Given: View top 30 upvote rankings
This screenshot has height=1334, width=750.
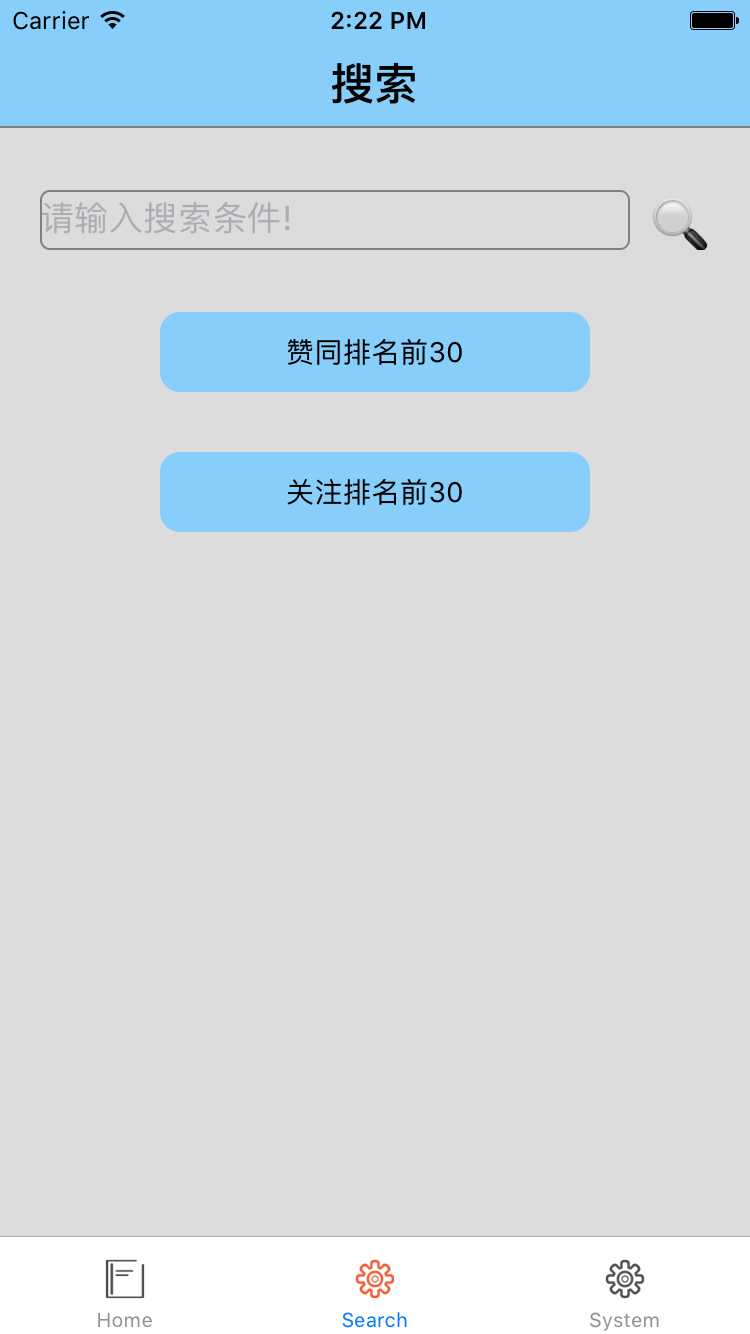Looking at the screenshot, I should tap(374, 351).
